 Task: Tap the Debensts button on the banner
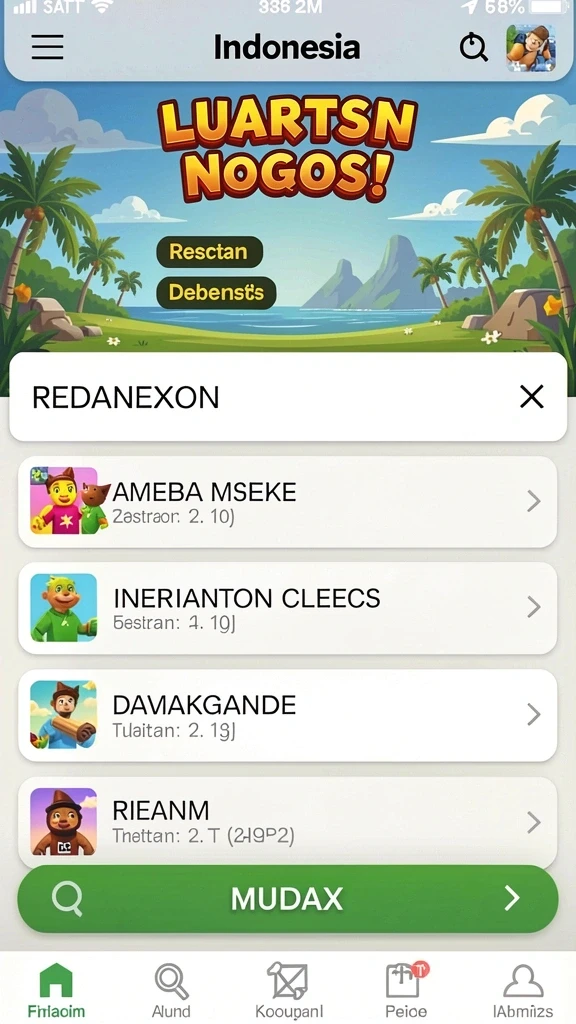[x=216, y=293]
